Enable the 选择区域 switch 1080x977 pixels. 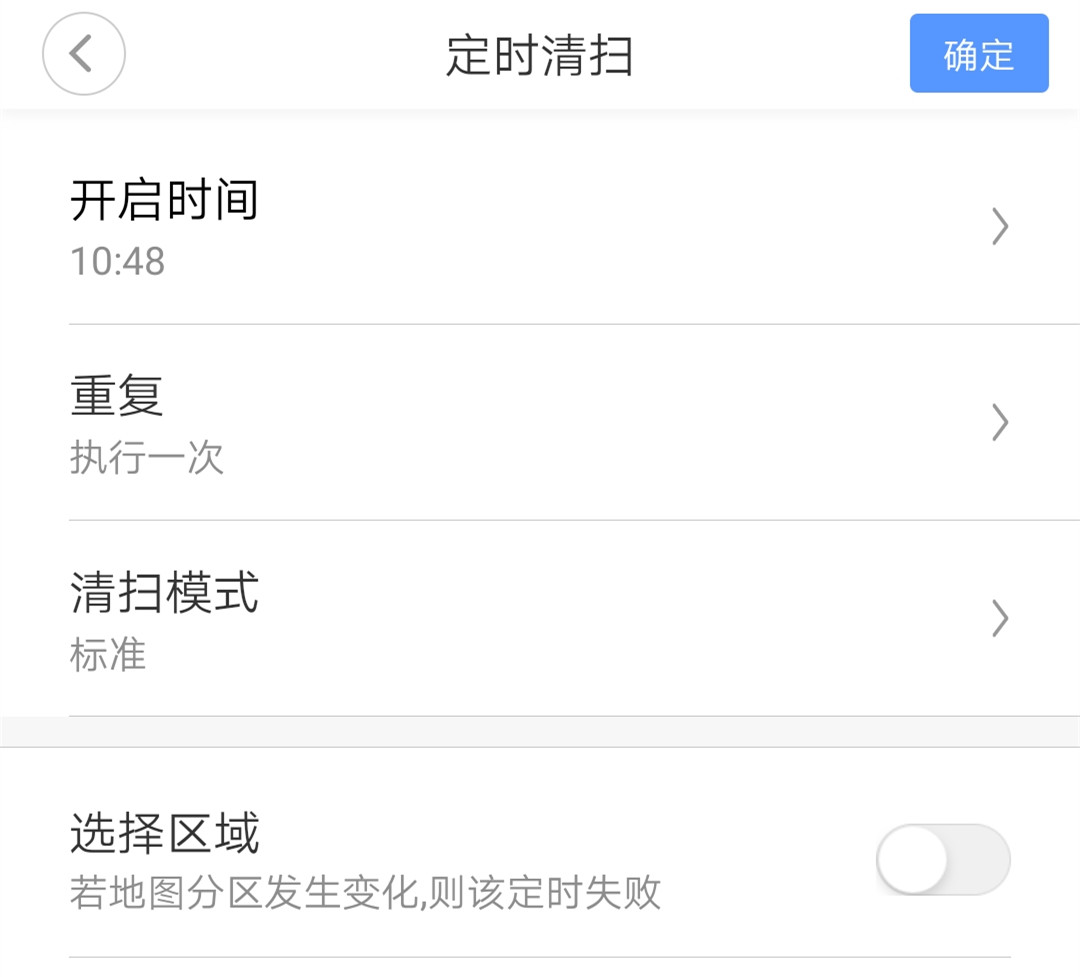(942, 859)
